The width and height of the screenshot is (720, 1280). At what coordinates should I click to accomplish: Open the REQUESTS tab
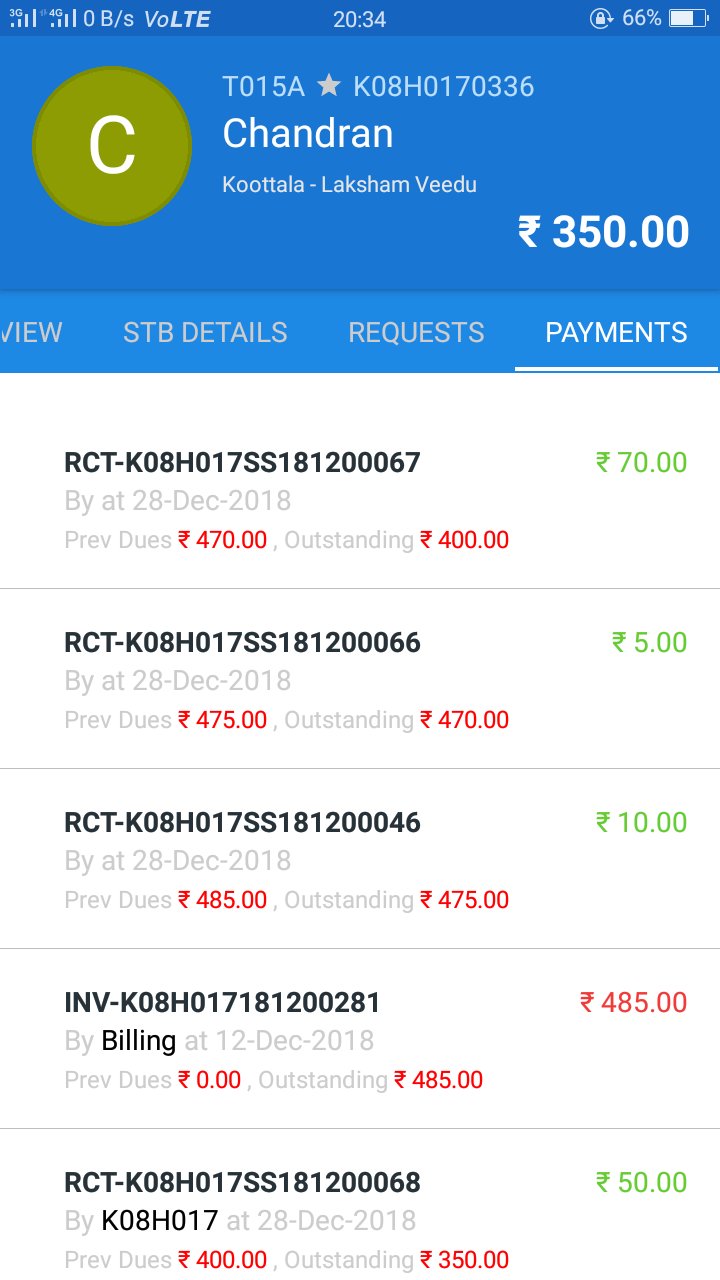[416, 333]
